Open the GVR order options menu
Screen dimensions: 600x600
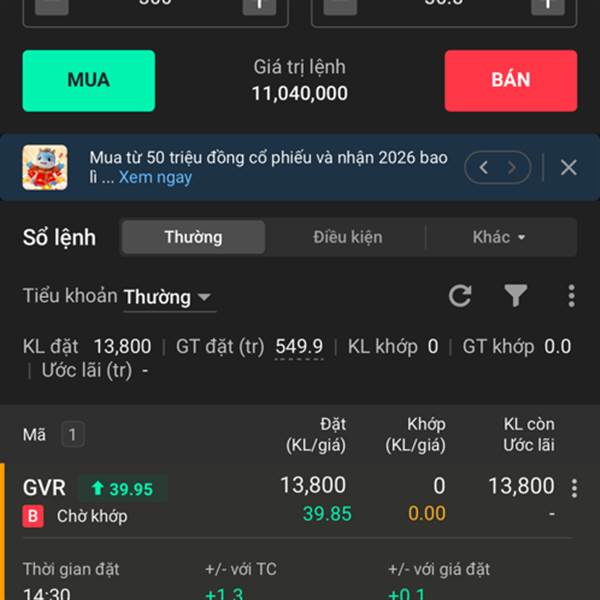(x=574, y=488)
